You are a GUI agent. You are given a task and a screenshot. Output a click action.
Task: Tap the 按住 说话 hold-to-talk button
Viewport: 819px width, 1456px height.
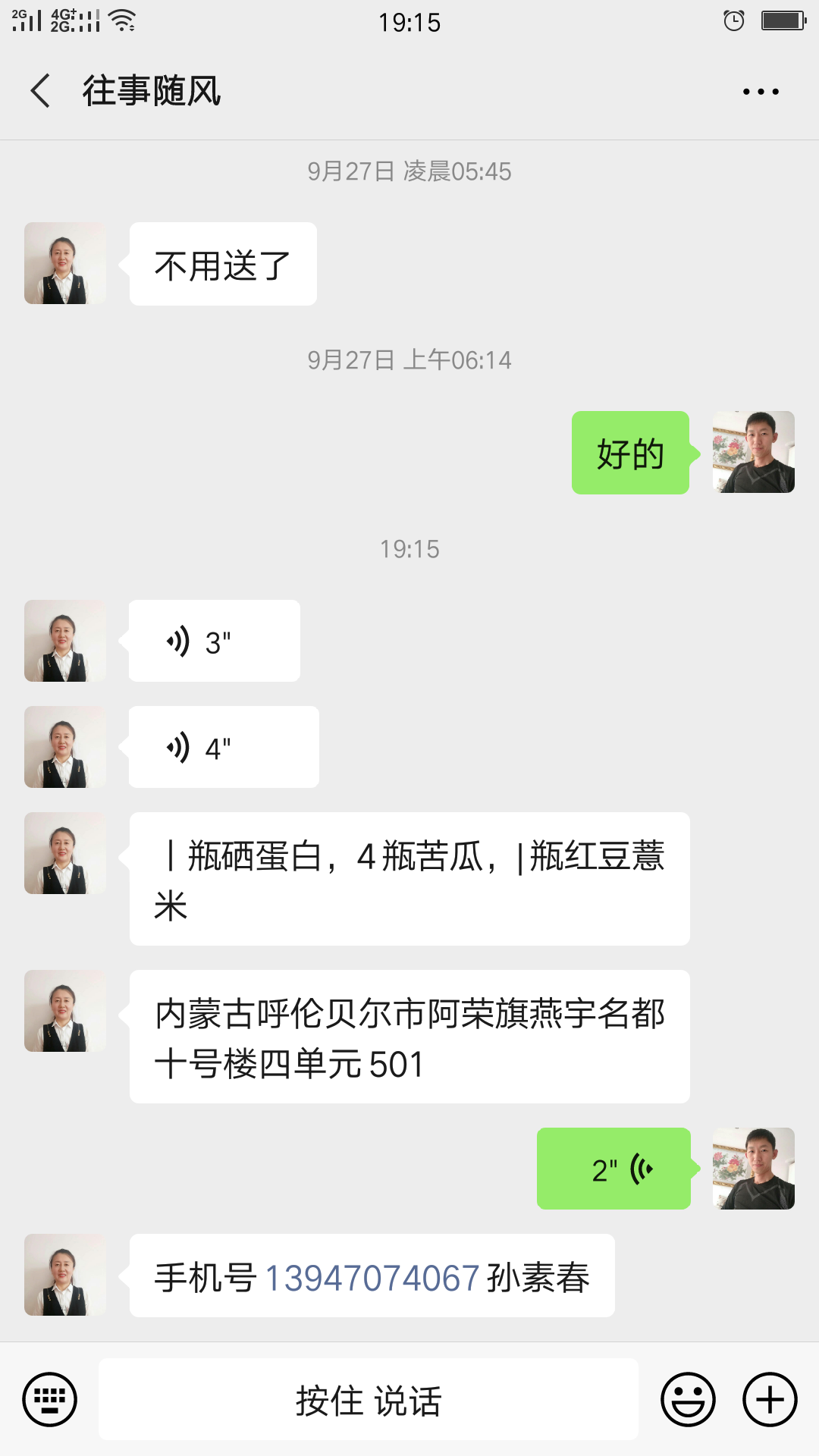point(369,1399)
